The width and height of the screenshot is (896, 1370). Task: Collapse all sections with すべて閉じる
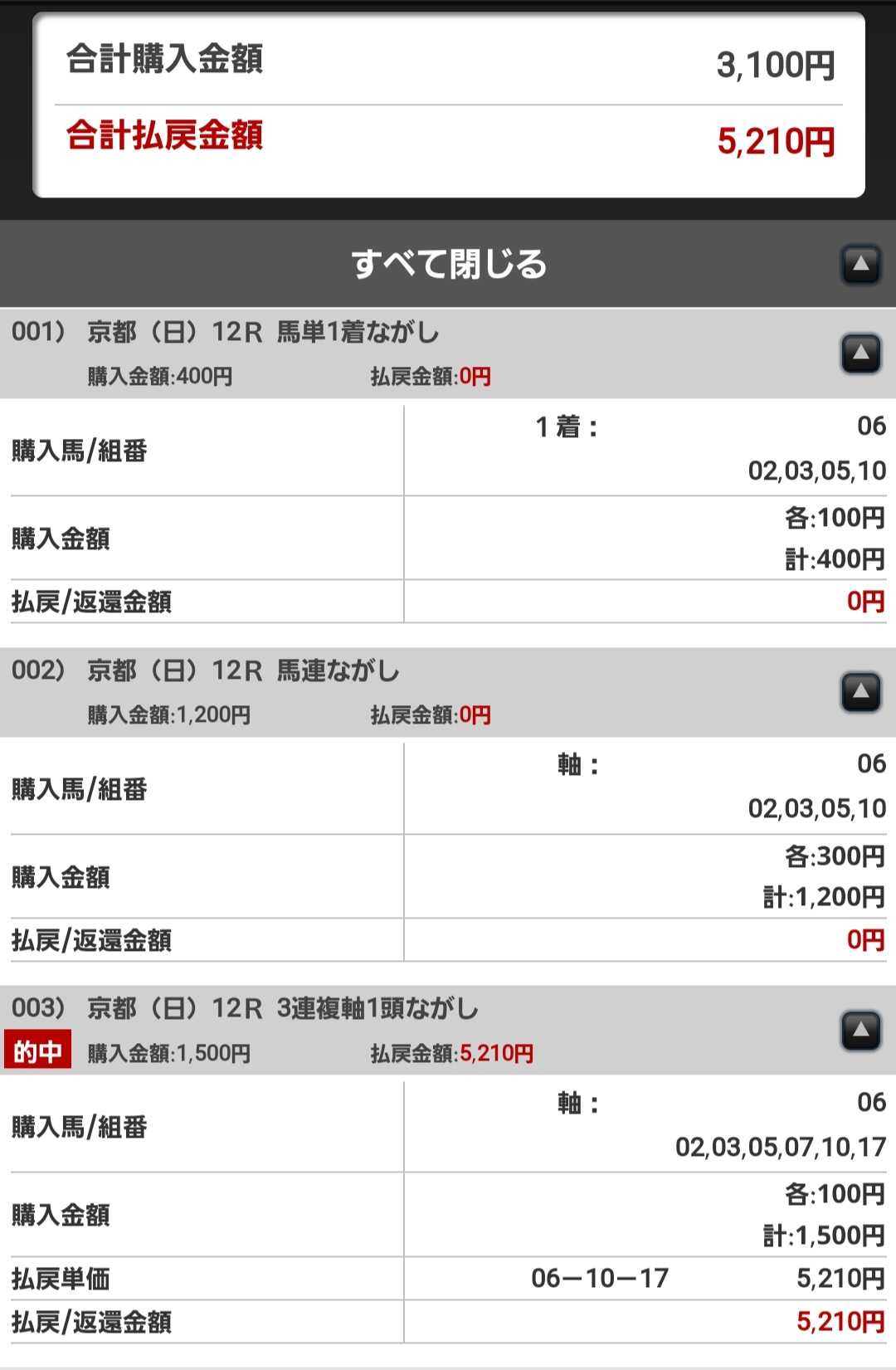[x=448, y=264]
